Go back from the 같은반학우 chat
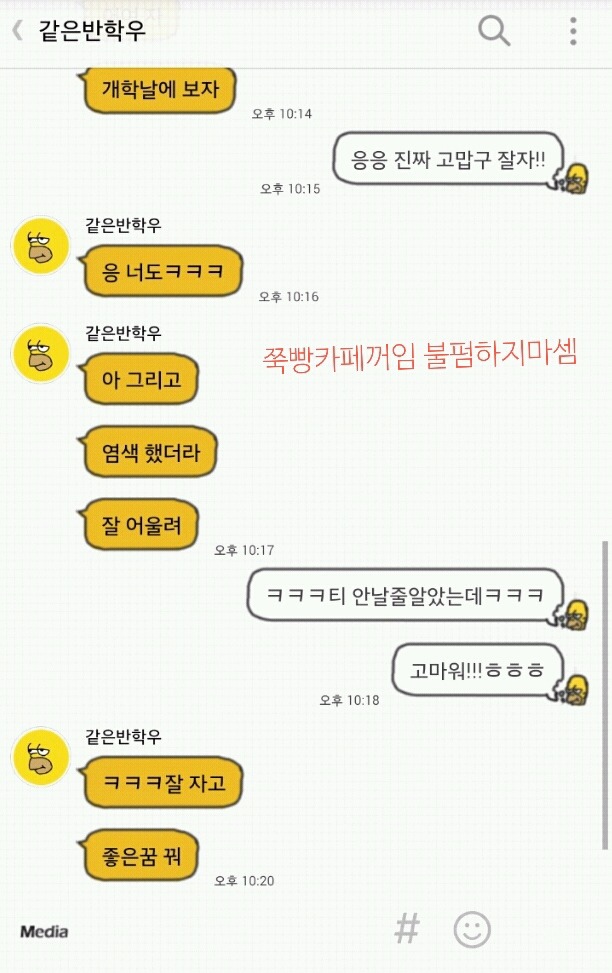This screenshot has width=612, height=973. (x=17, y=31)
